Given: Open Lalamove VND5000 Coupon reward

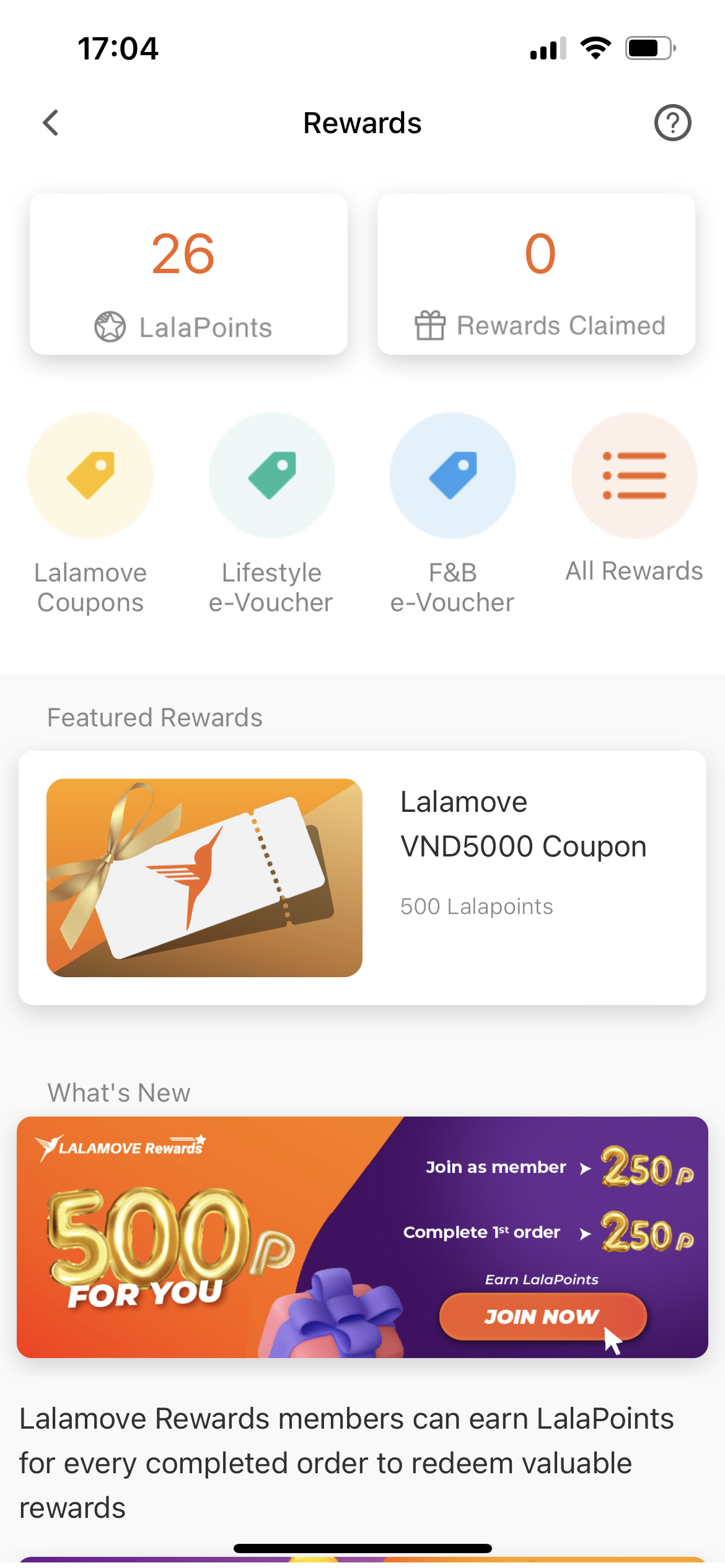Looking at the screenshot, I should [x=362, y=878].
